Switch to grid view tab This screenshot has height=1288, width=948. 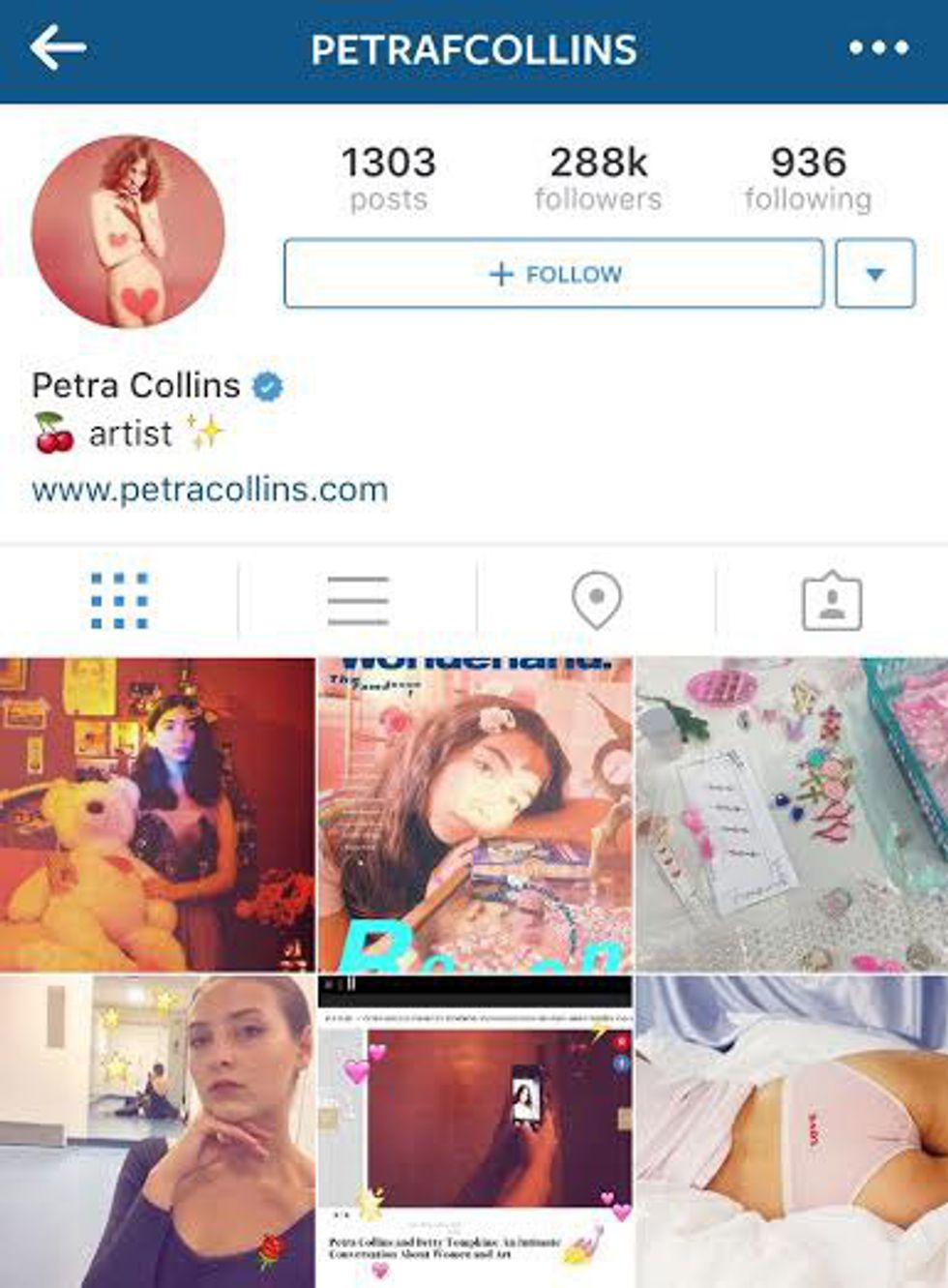tap(119, 600)
